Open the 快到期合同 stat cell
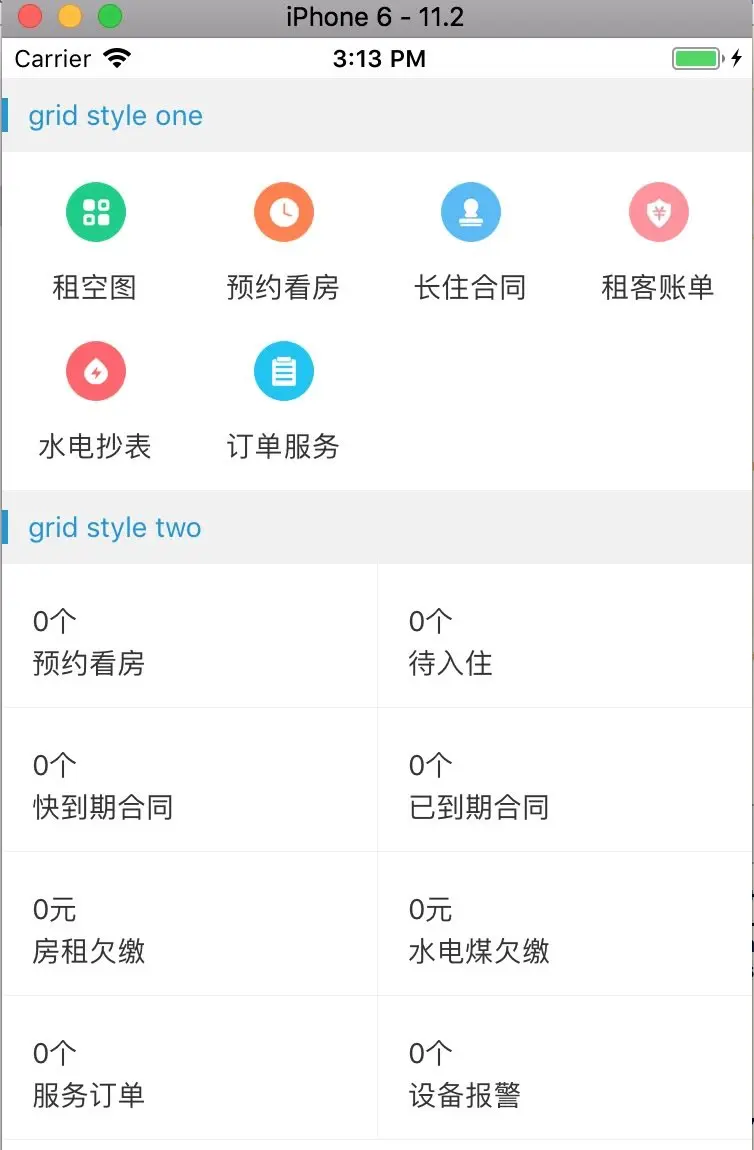This screenshot has height=1150, width=754. coord(190,786)
